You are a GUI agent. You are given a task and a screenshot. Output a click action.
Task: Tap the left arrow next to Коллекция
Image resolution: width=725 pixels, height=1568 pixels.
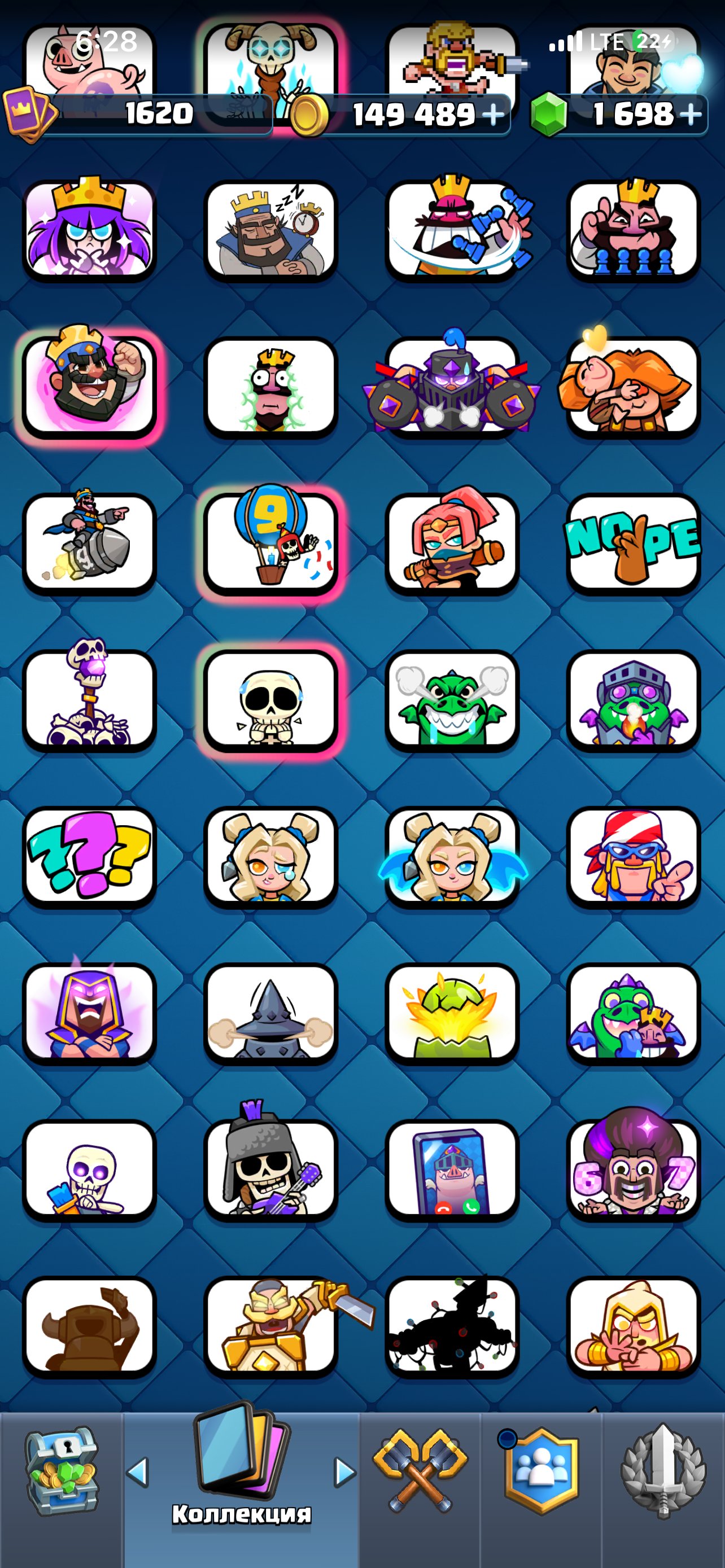(138, 1473)
